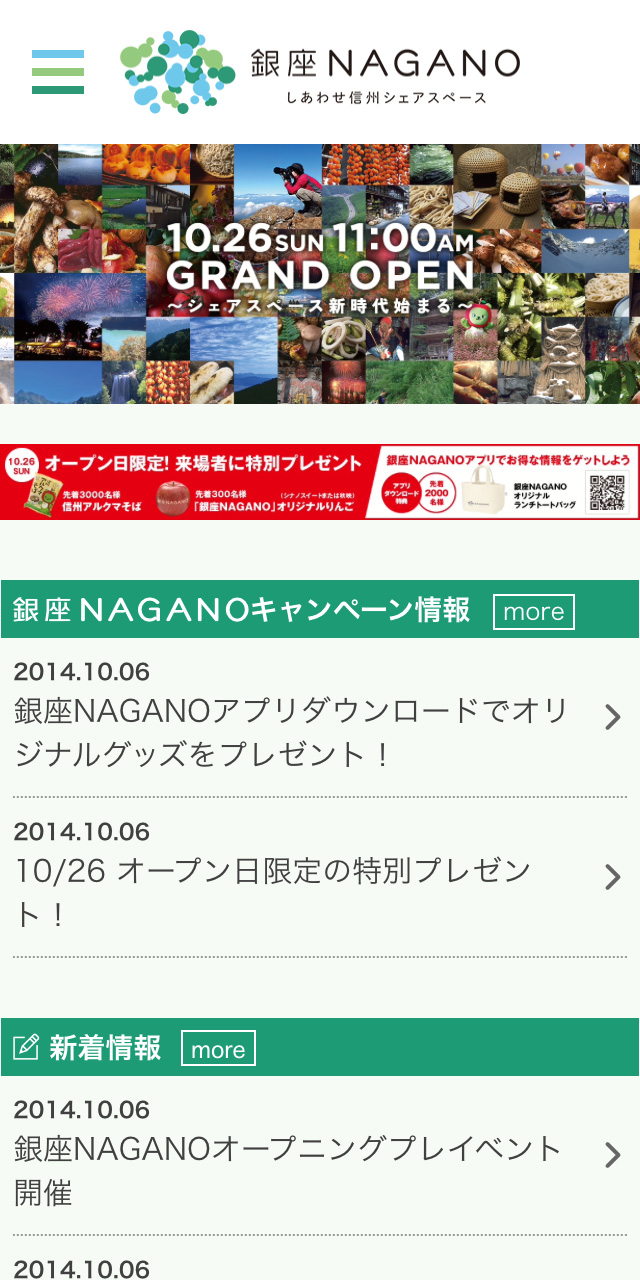Tap more next to キャンペーン情報
Screen dimensions: 640x1280
click(533, 611)
